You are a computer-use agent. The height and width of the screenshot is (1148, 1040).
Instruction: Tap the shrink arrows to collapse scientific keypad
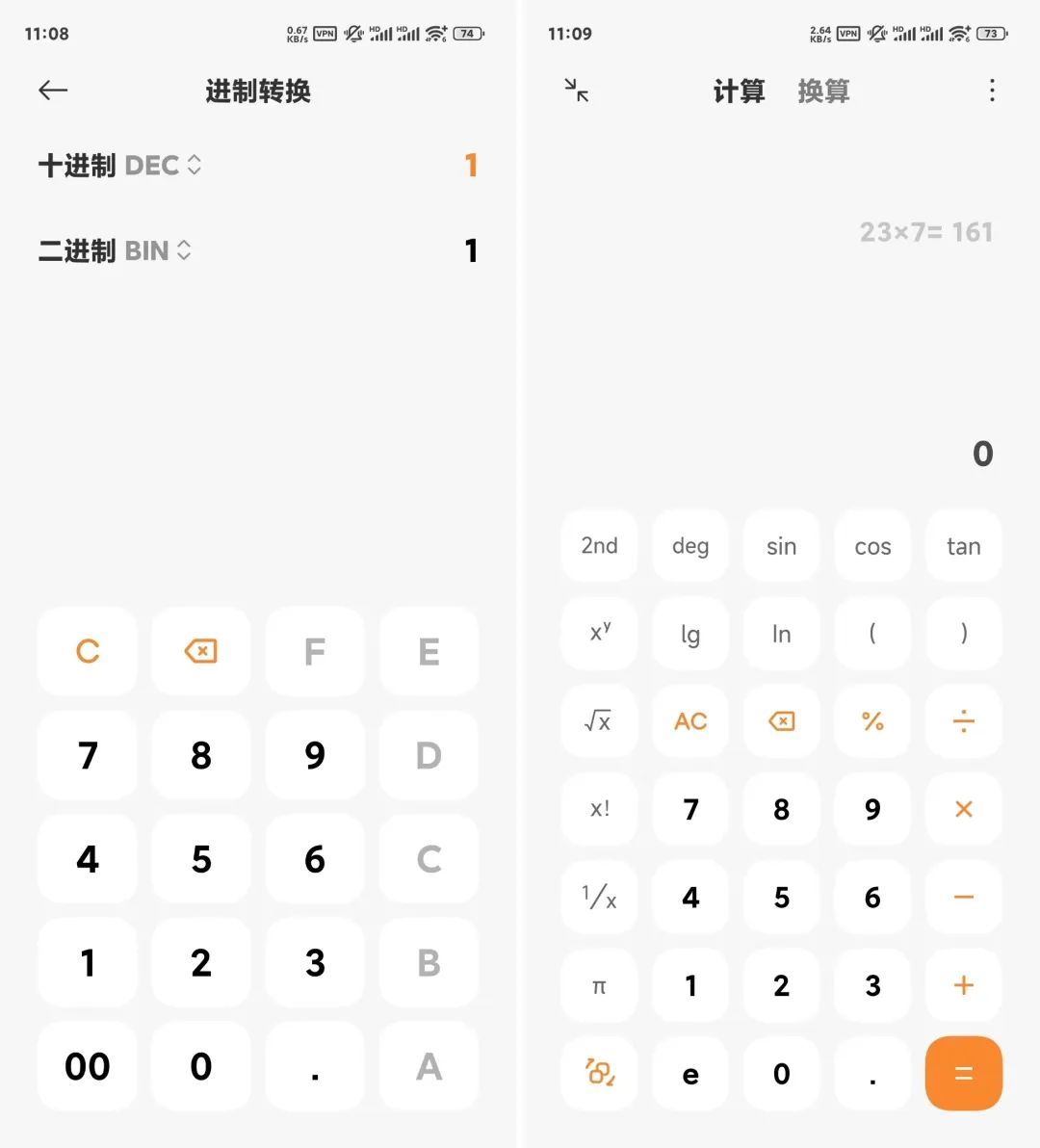(x=576, y=90)
